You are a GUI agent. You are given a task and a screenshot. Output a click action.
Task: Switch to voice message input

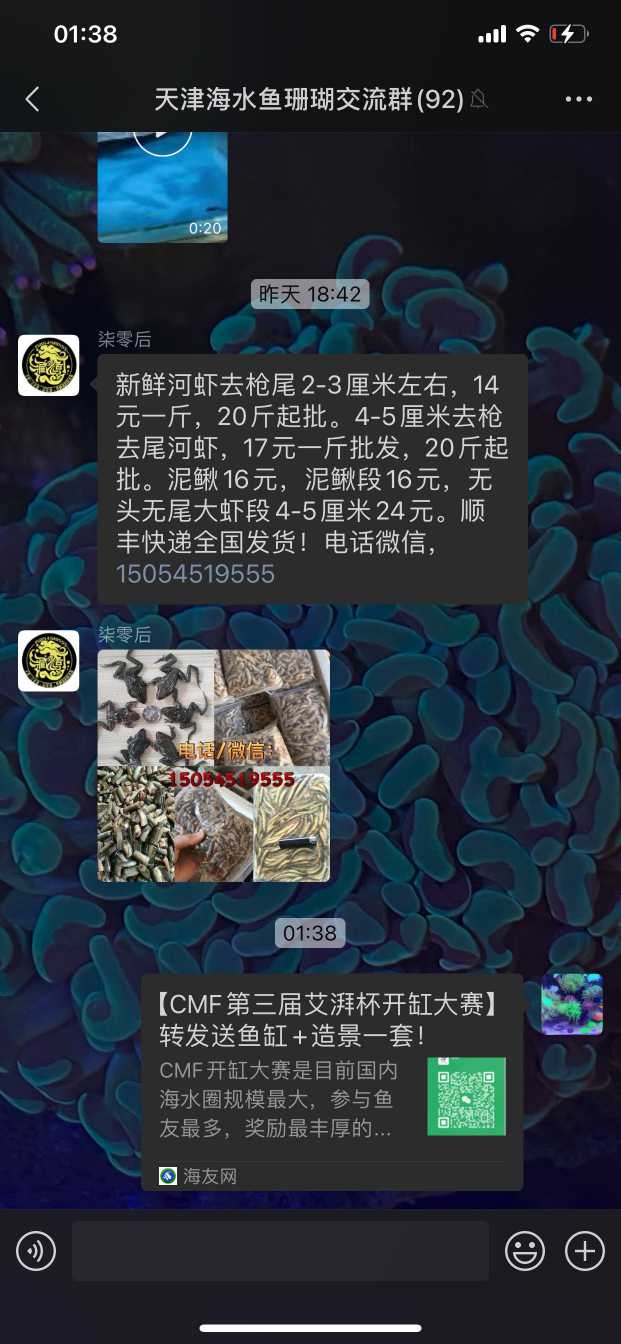pos(36,1251)
